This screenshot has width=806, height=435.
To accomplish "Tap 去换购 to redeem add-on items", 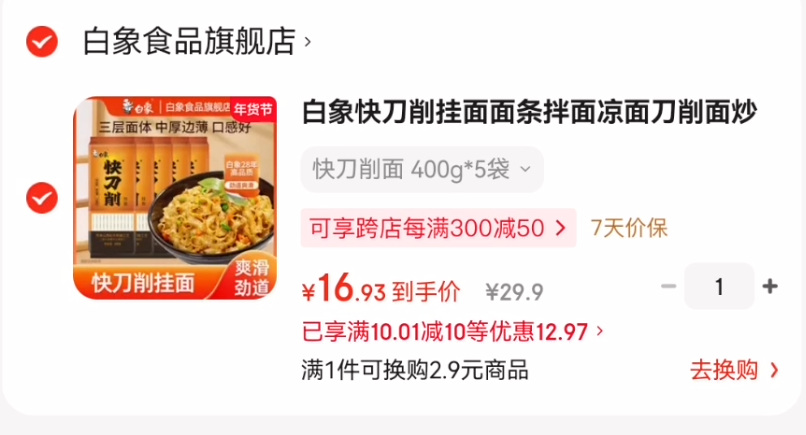I will [x=734, y=370].
